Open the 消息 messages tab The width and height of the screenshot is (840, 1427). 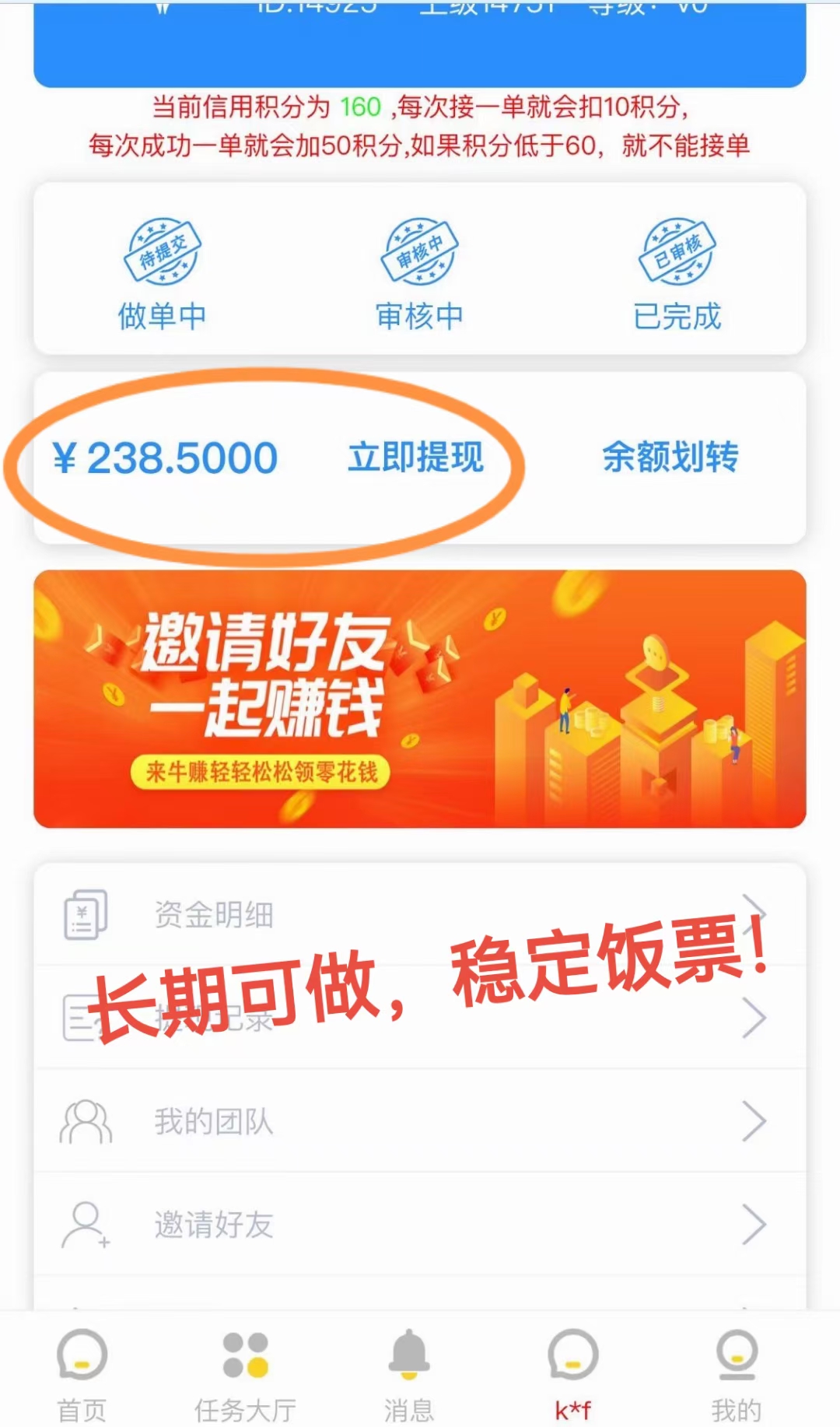(408, 1374)
